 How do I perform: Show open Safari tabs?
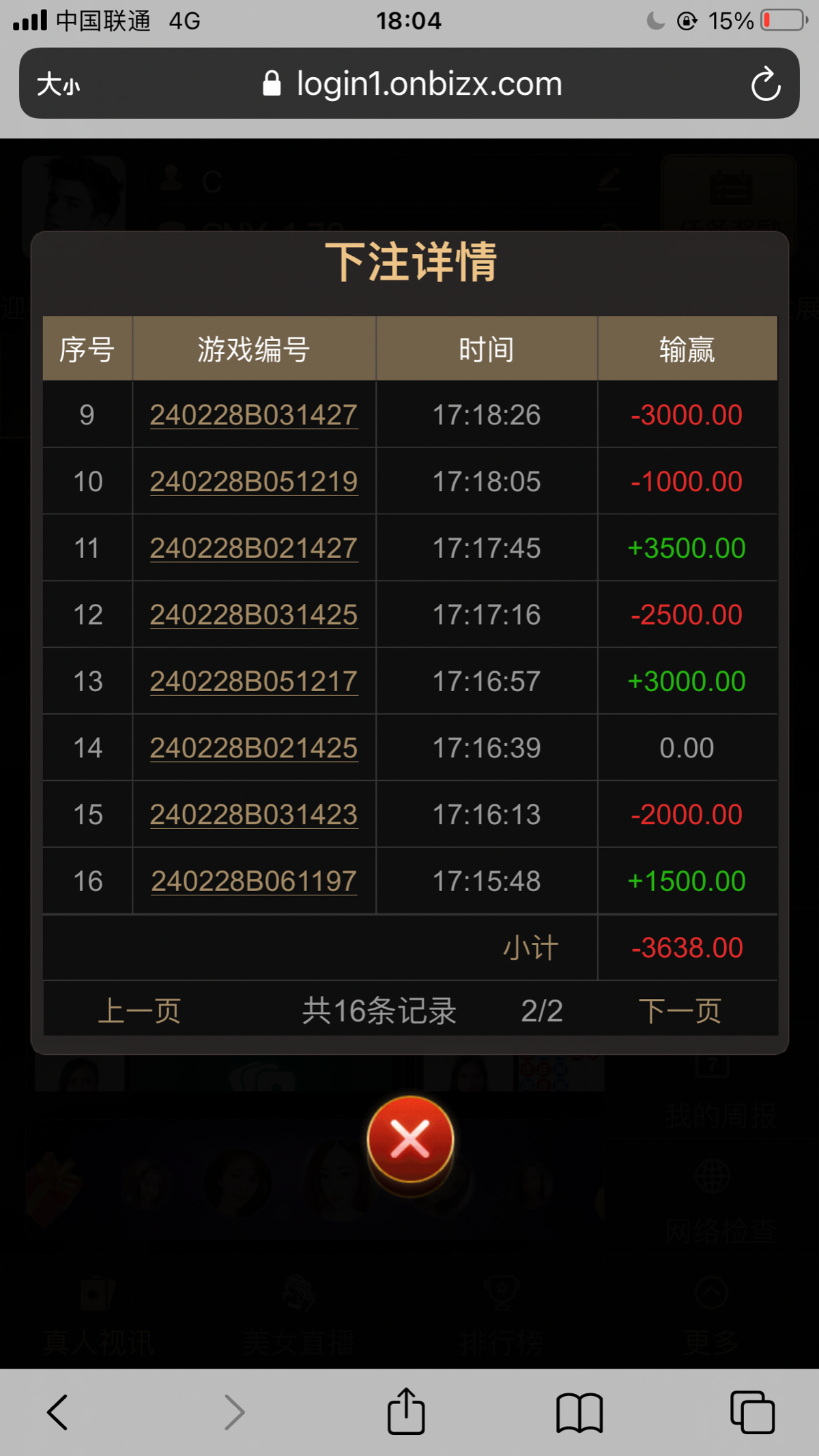[752, 1412]
